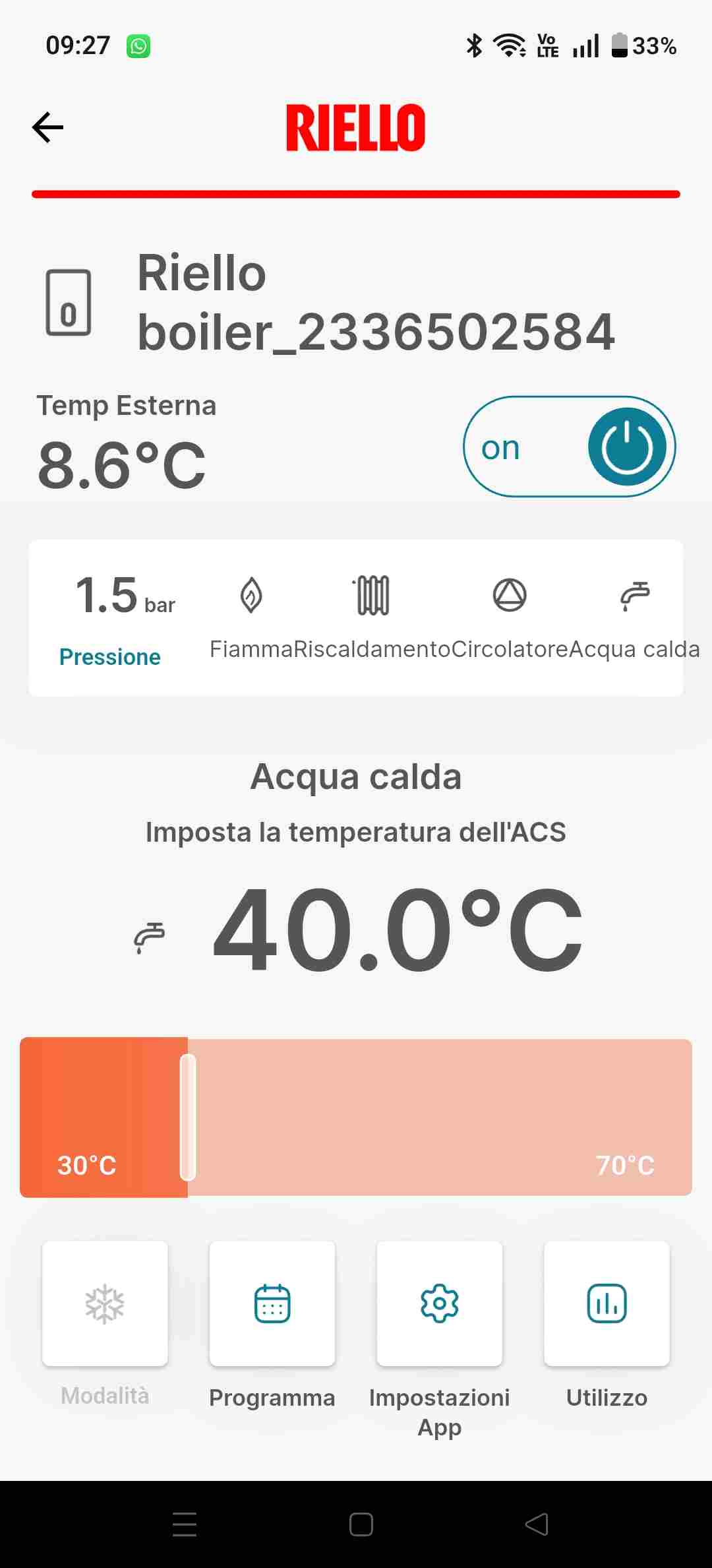Open the Modalità mode selector
Image resolution: width=712 pixels, height=1568 pixels.
105,1303
